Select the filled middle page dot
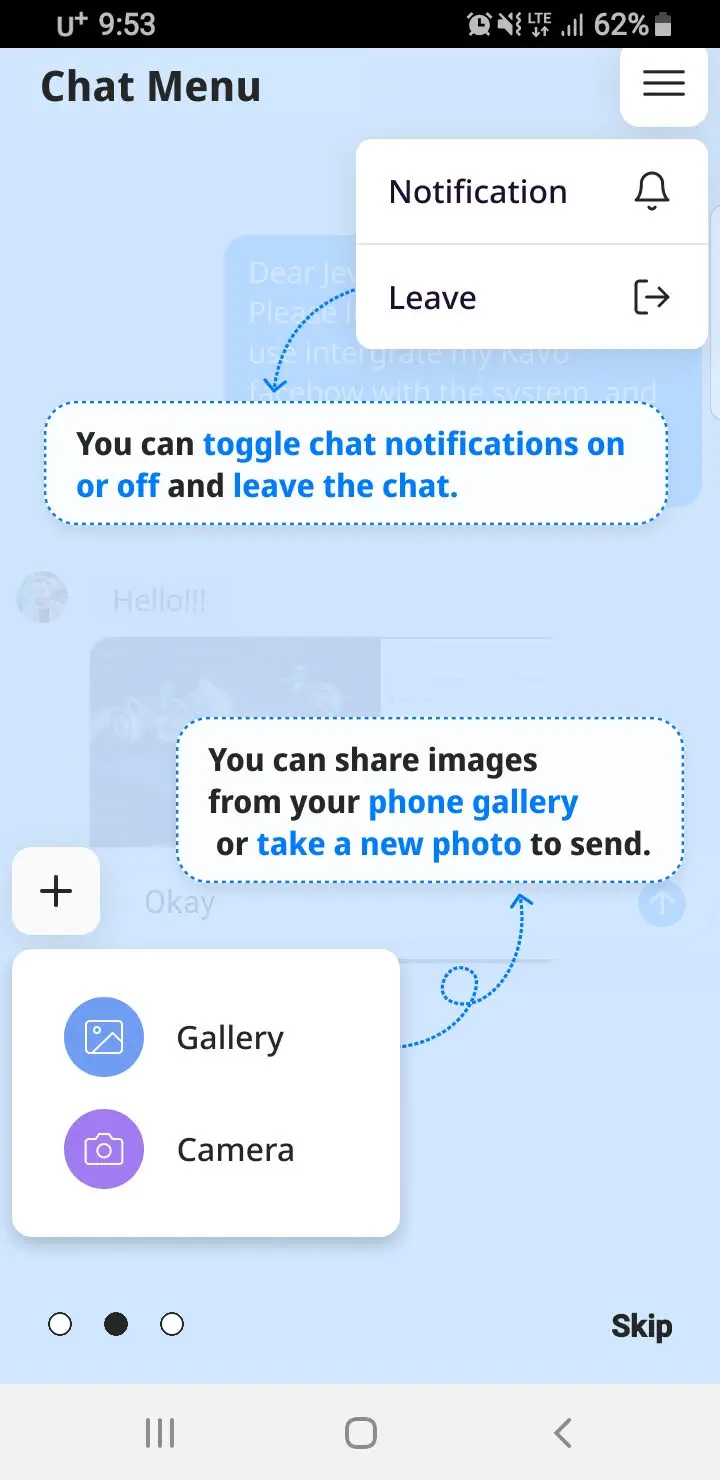This screenshot has height=1480, width=720. point(116,1324)
